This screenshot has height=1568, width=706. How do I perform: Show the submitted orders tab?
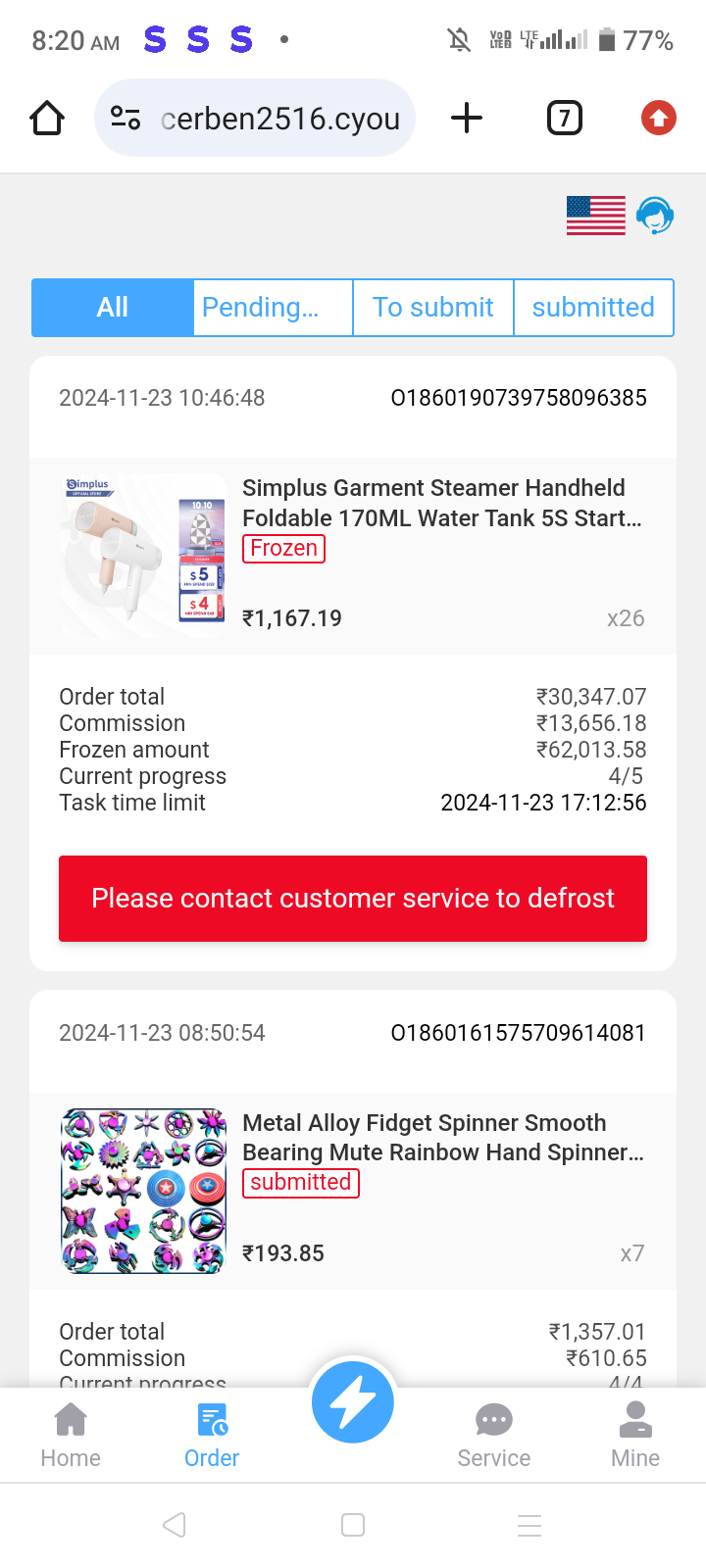point(593,308)
